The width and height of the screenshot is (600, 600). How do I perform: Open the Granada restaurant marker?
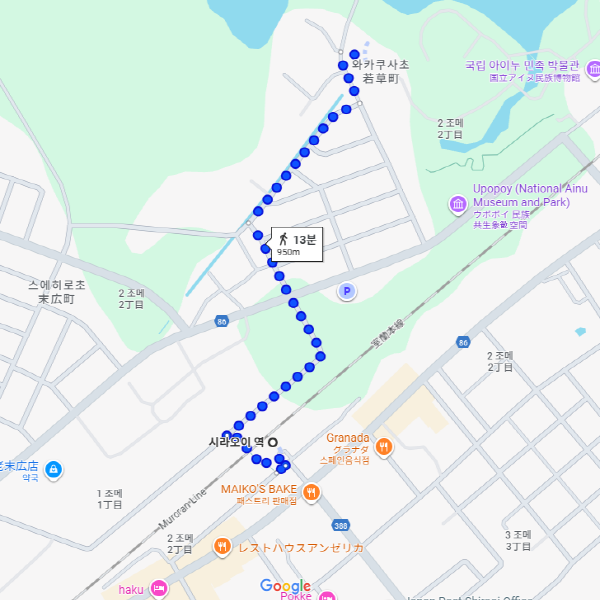[384, 447]
